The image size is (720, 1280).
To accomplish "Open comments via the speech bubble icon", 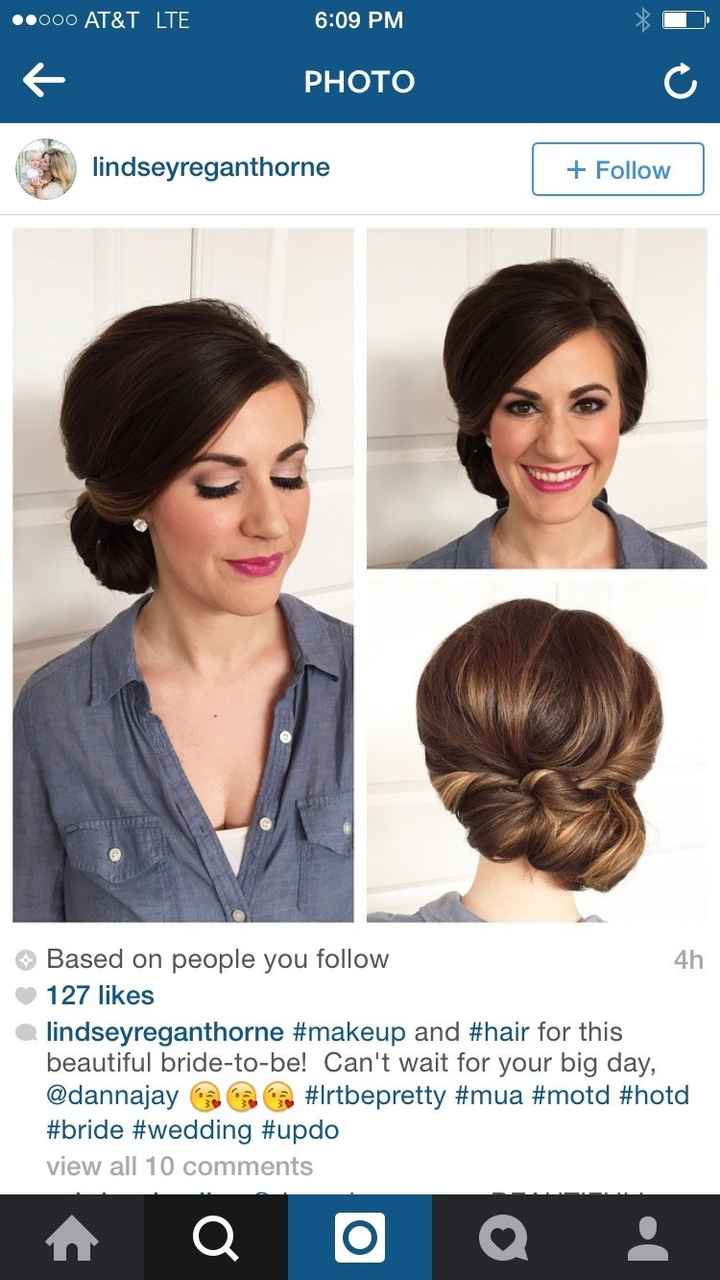I will pos(24,1032).
